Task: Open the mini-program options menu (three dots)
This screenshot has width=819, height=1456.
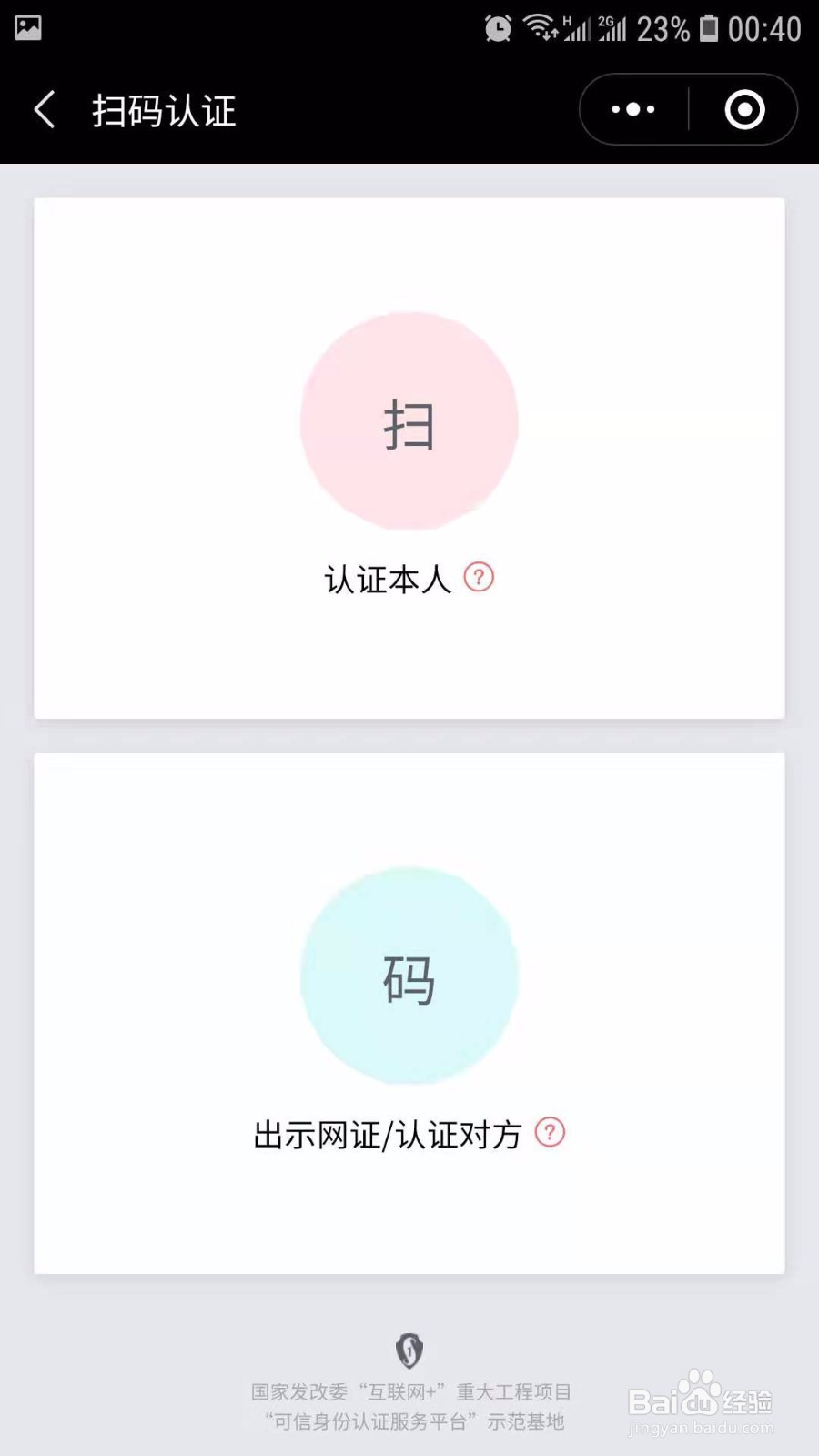Action: 632,108
